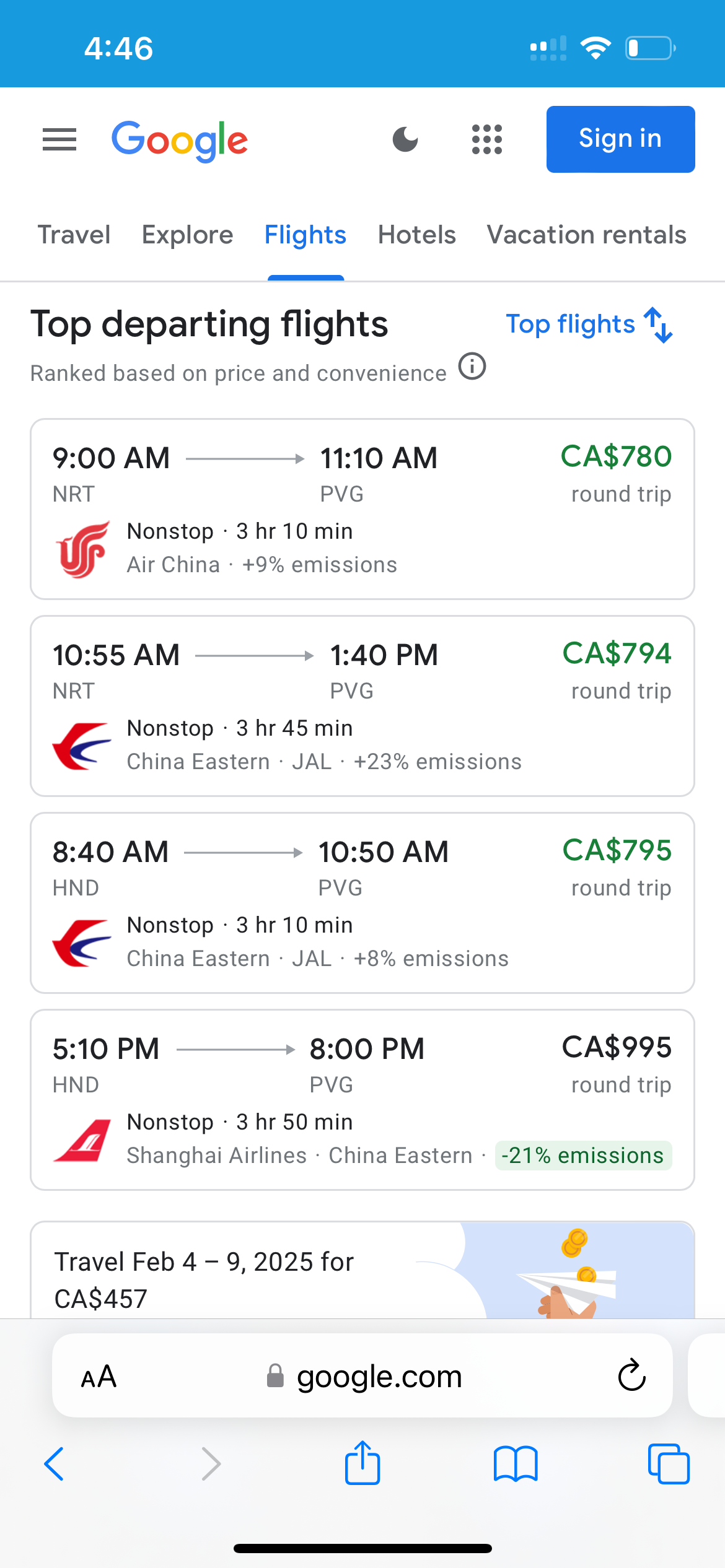Image resolution: width=725 pixels, height=1568 pixels.
Task: Tap the Sign in button
Action: point(620,139)
